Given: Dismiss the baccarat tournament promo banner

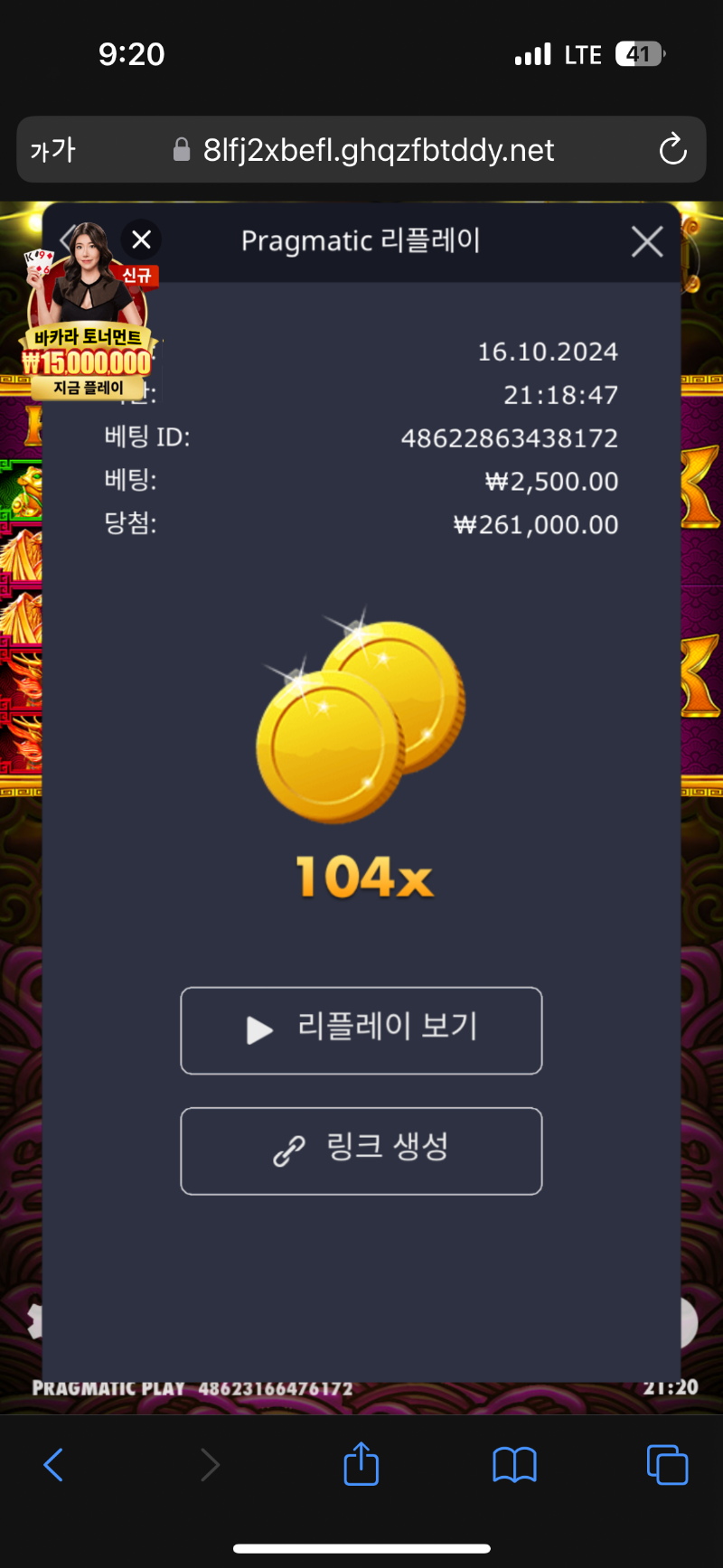Looking at the screenshot, I should [x=141, y=239].
